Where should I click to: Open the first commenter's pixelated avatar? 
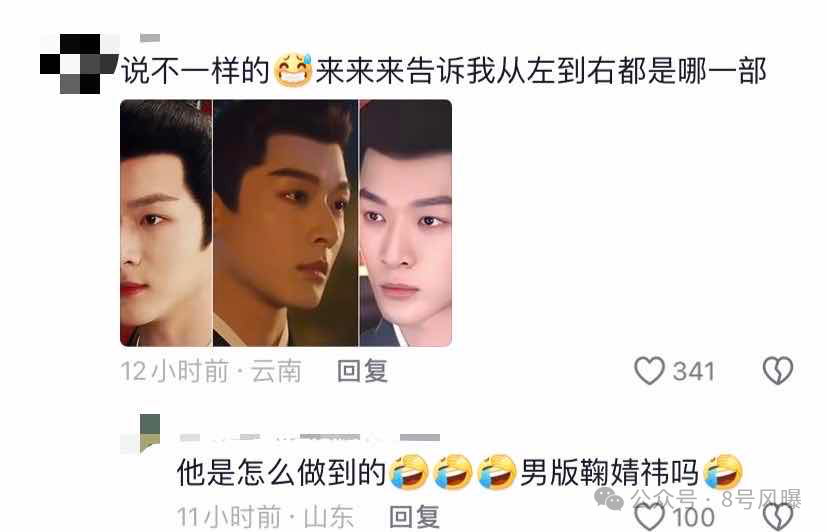(78, 60)
